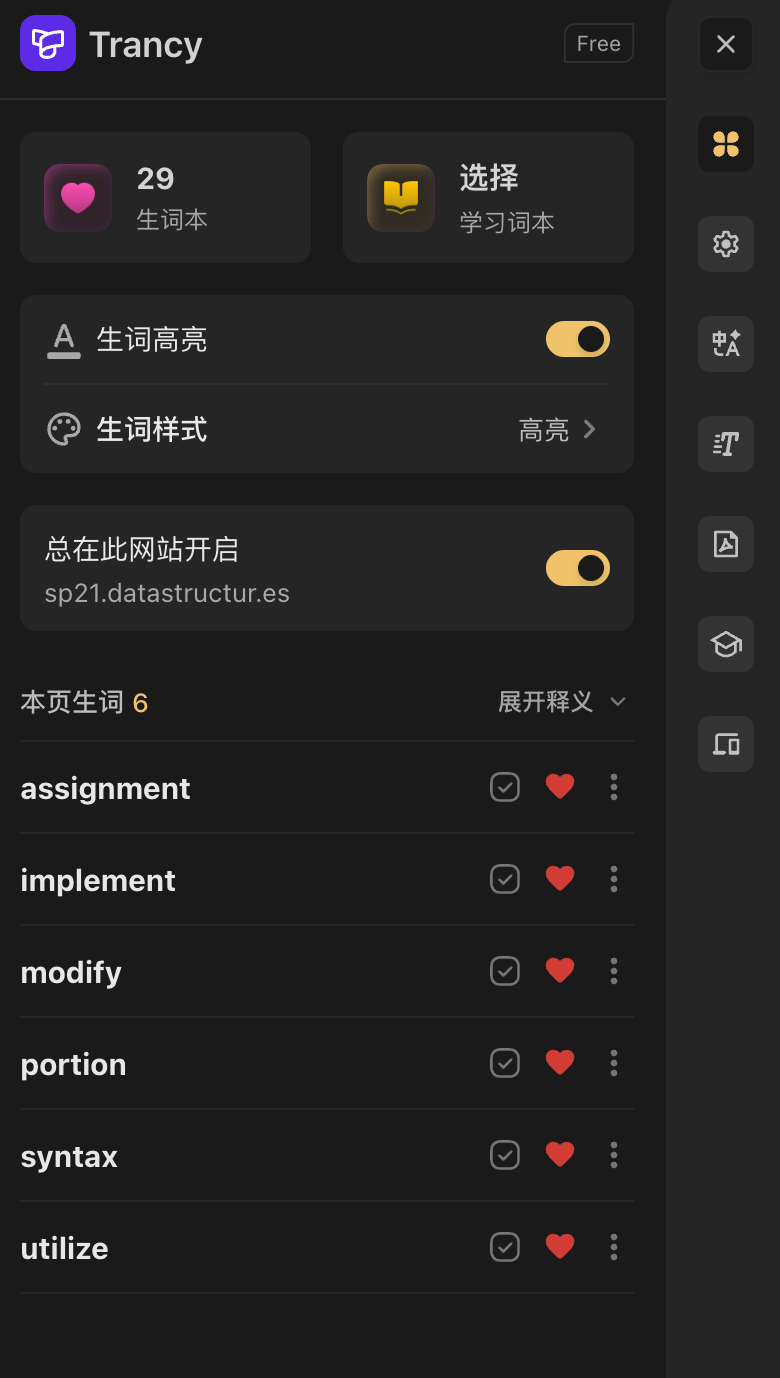Screen dimensions: 780x1378
Task: Open the translation icon in the sidebar
Action: 726,344
